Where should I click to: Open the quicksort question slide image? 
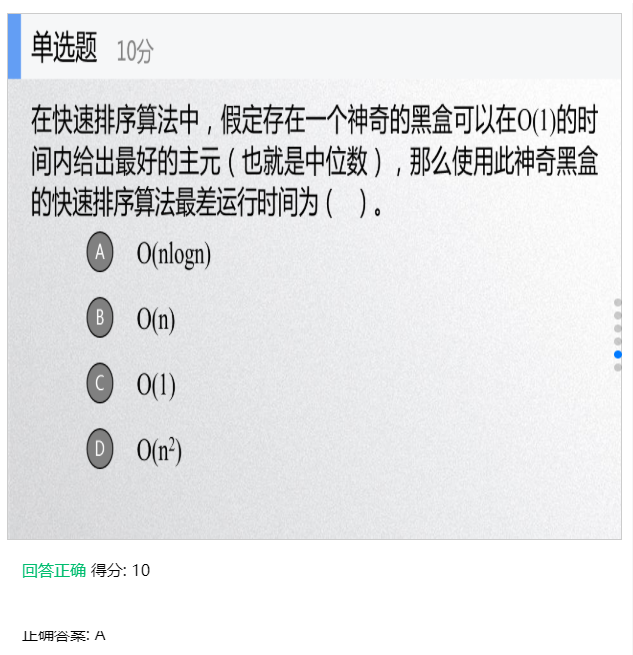[x=314, y=300]
